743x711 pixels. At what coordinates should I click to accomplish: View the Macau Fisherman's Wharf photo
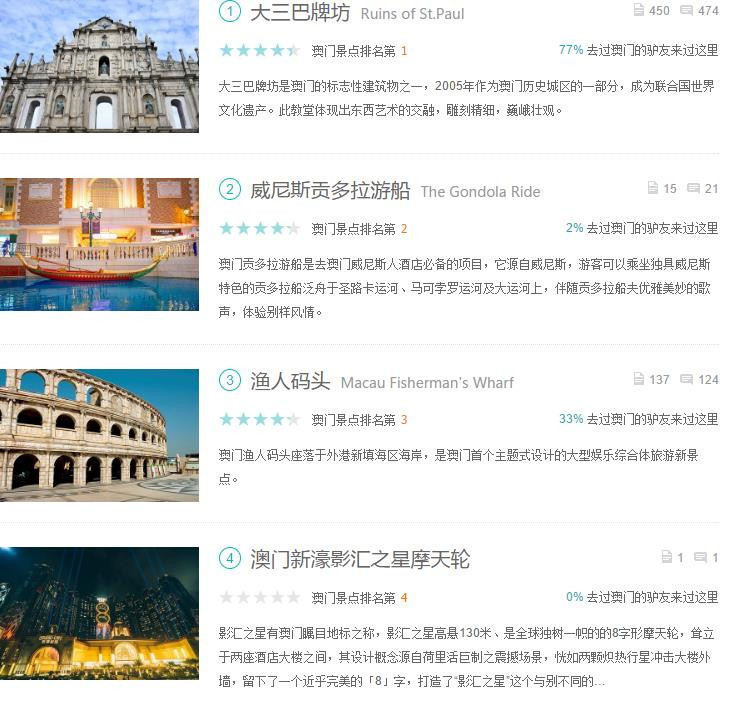[x=99, y=435]
